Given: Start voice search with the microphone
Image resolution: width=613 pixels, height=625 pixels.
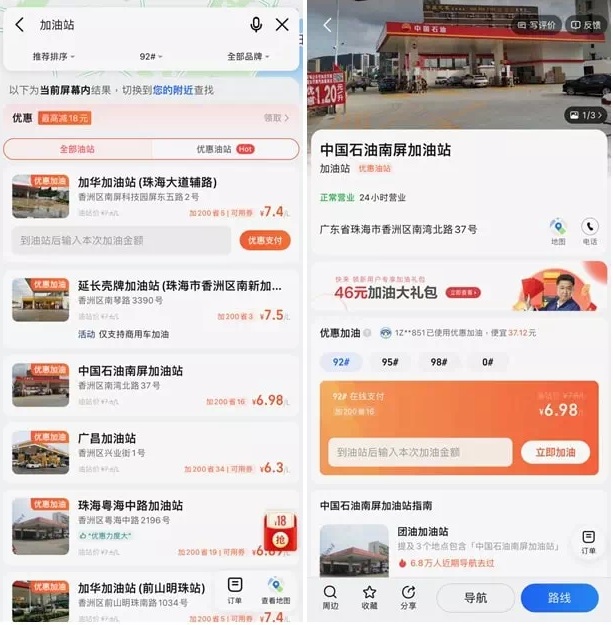Looking at the screenshot, I should click(256, 25).
